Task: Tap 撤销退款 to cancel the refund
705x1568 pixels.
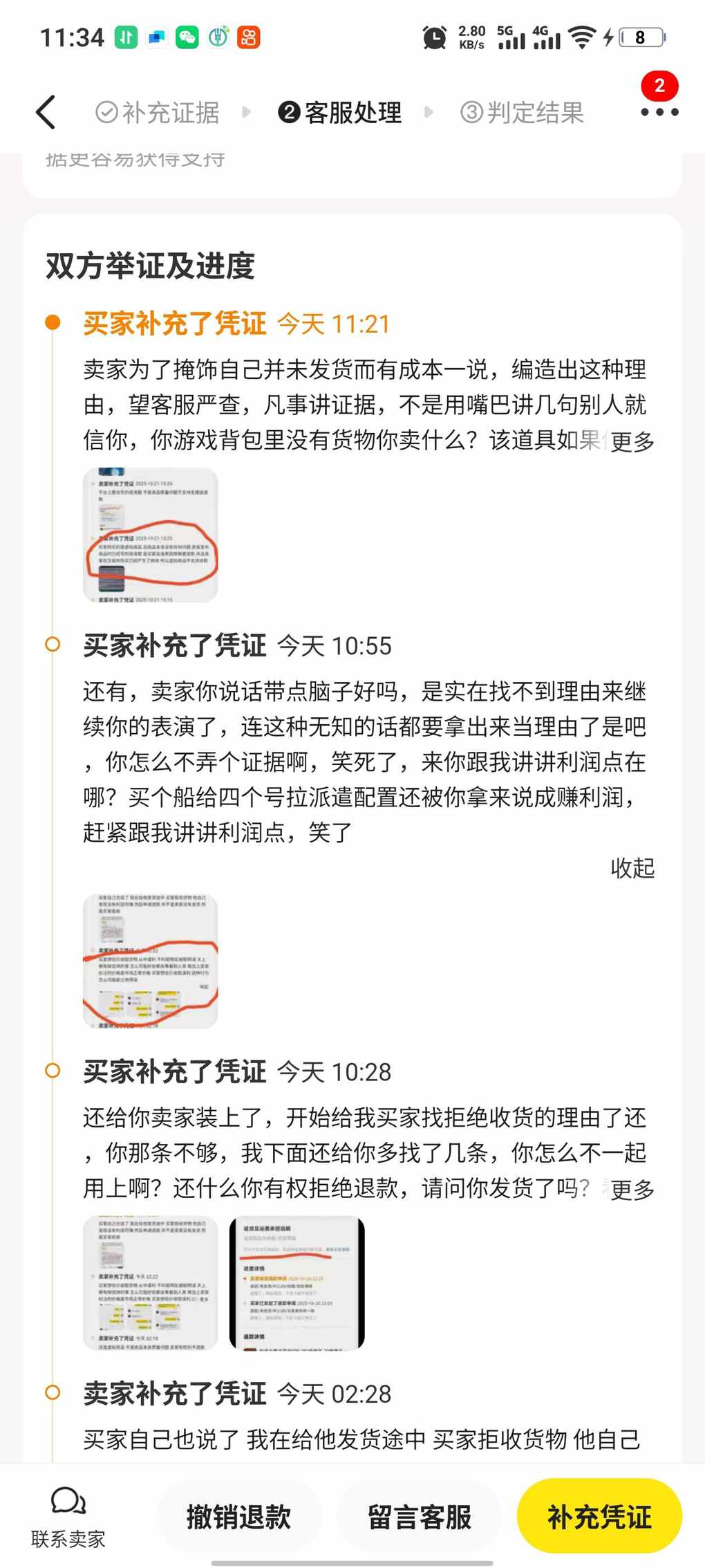Action: [x=238, y=1517]
